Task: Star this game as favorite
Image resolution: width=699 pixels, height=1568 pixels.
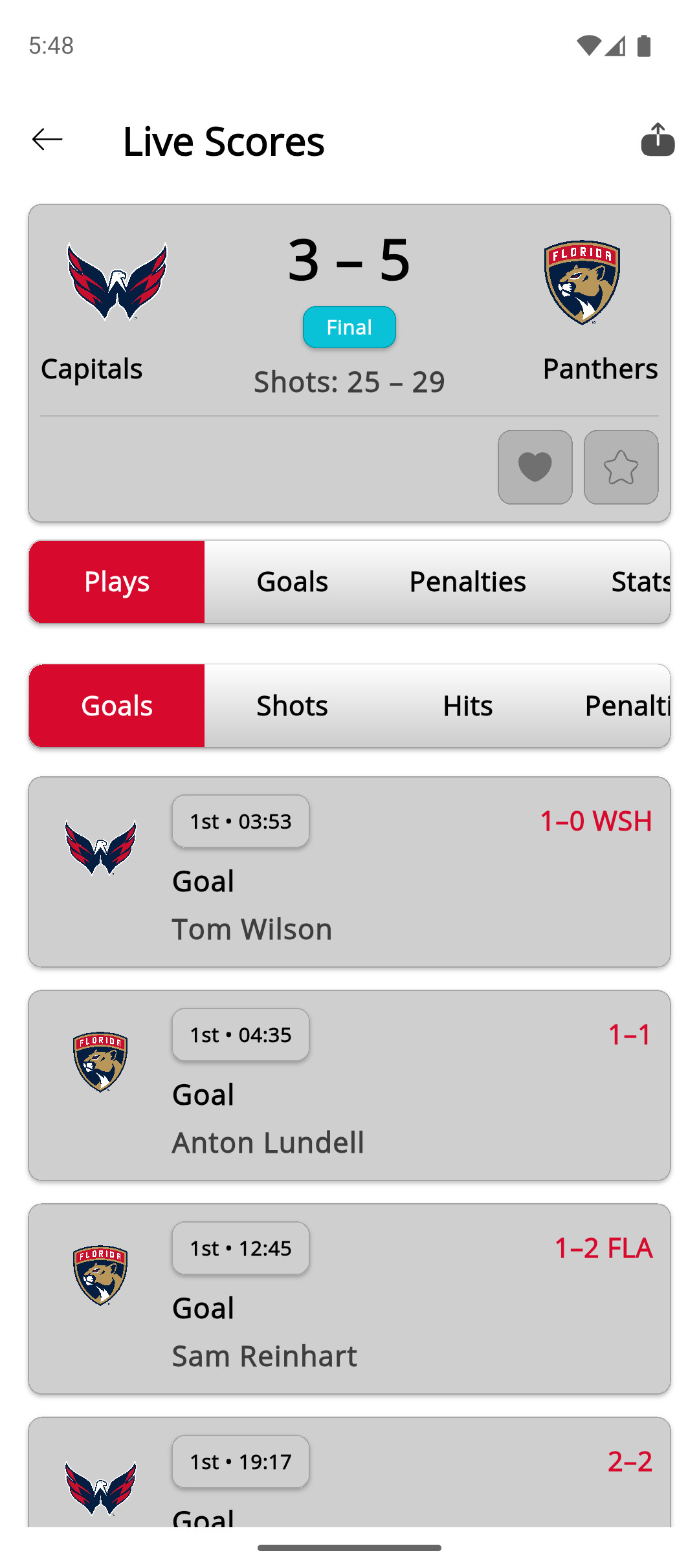Action: 621,467
